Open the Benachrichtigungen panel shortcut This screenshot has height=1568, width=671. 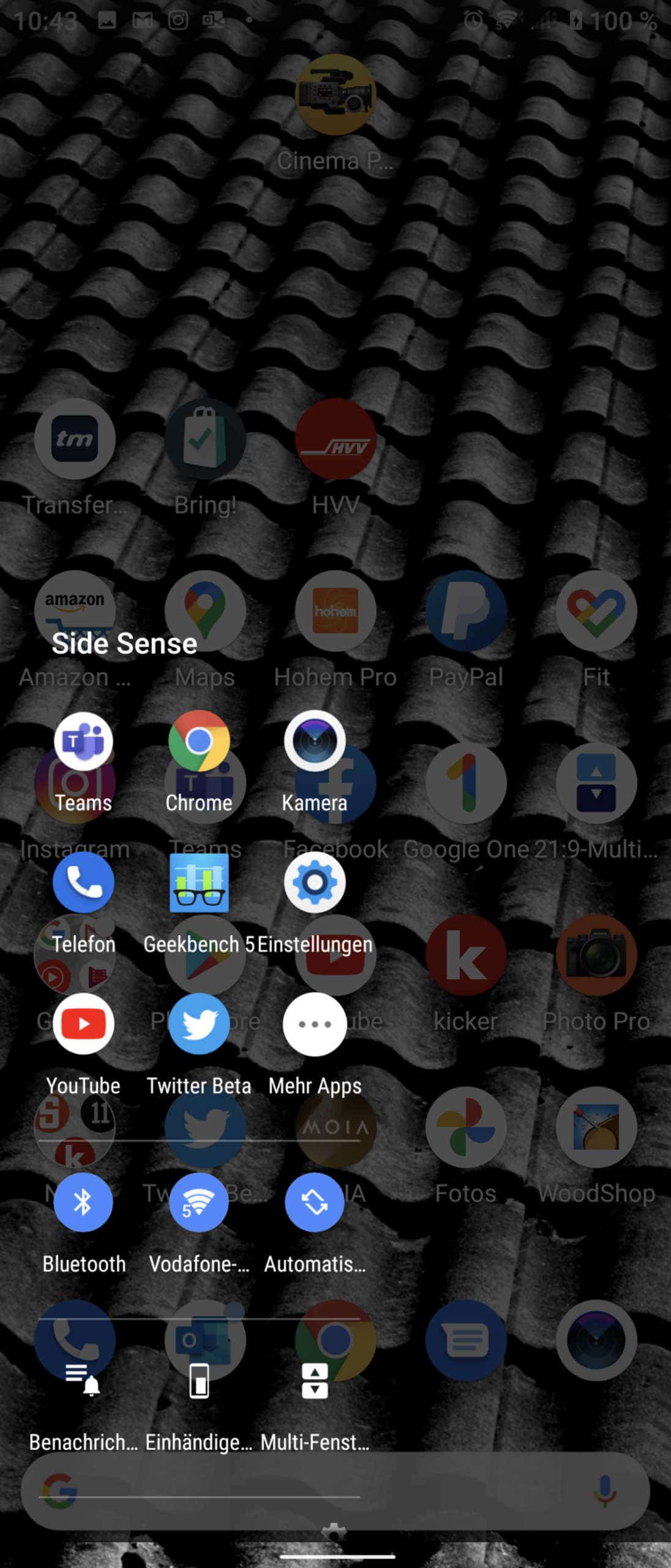point(83,1381)
